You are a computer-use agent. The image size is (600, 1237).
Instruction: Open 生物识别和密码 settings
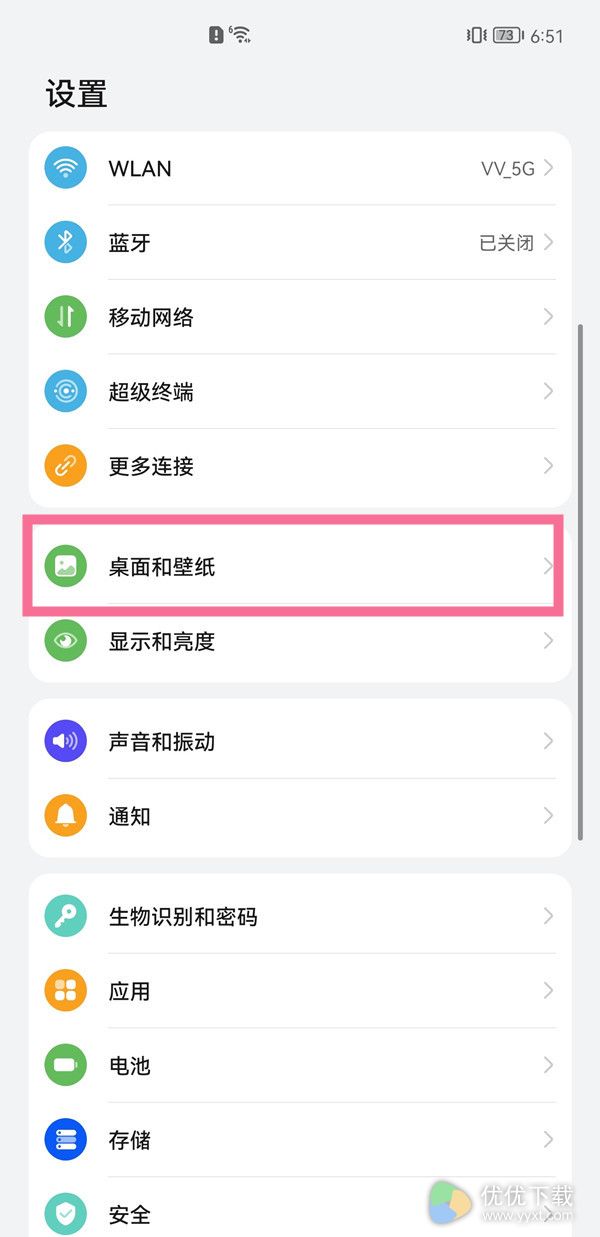pos(300,916)
